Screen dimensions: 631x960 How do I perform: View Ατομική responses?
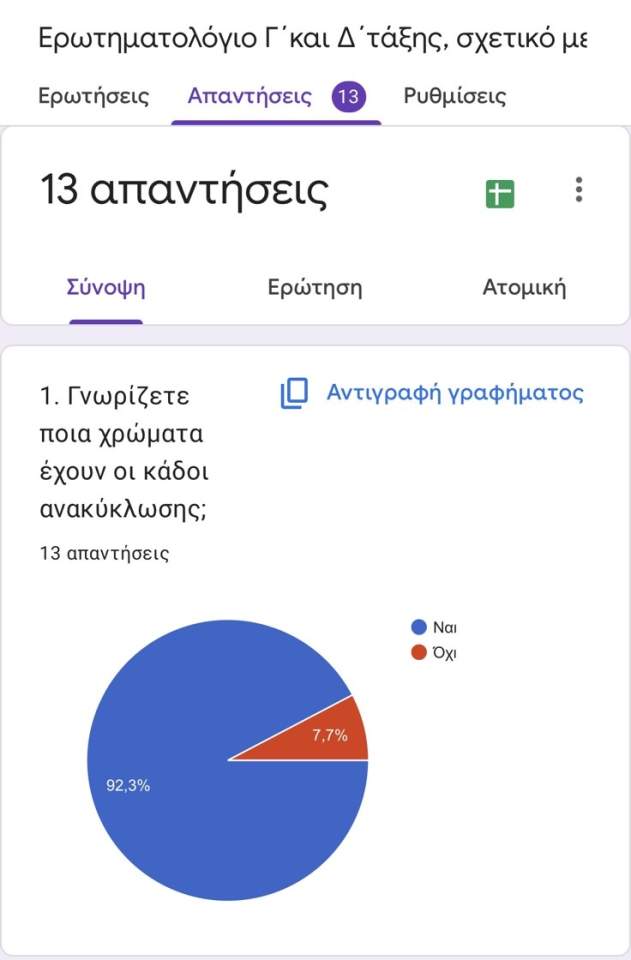coord(524,289)
